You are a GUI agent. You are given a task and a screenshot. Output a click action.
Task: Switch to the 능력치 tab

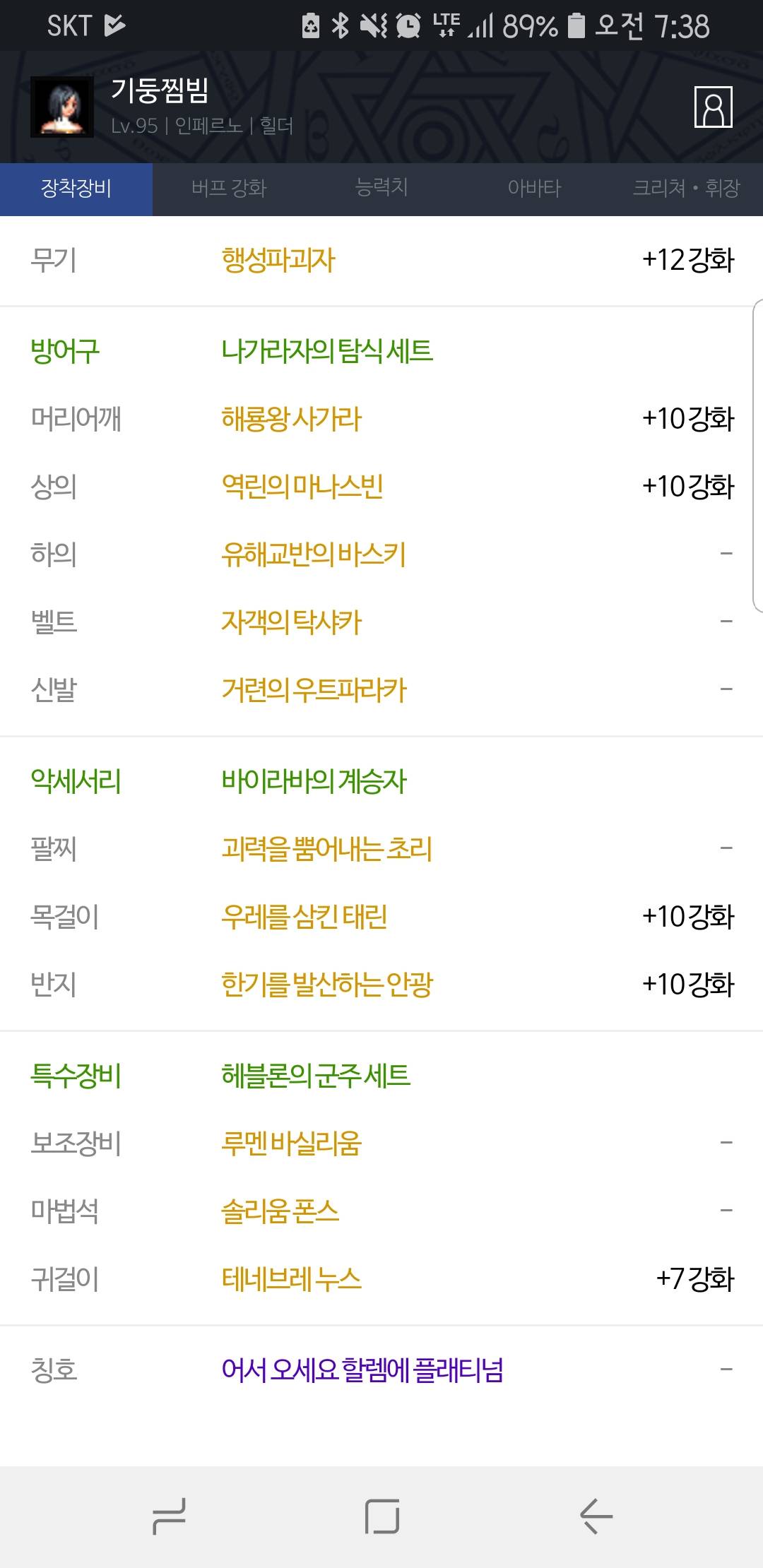[x=381, y=188]
